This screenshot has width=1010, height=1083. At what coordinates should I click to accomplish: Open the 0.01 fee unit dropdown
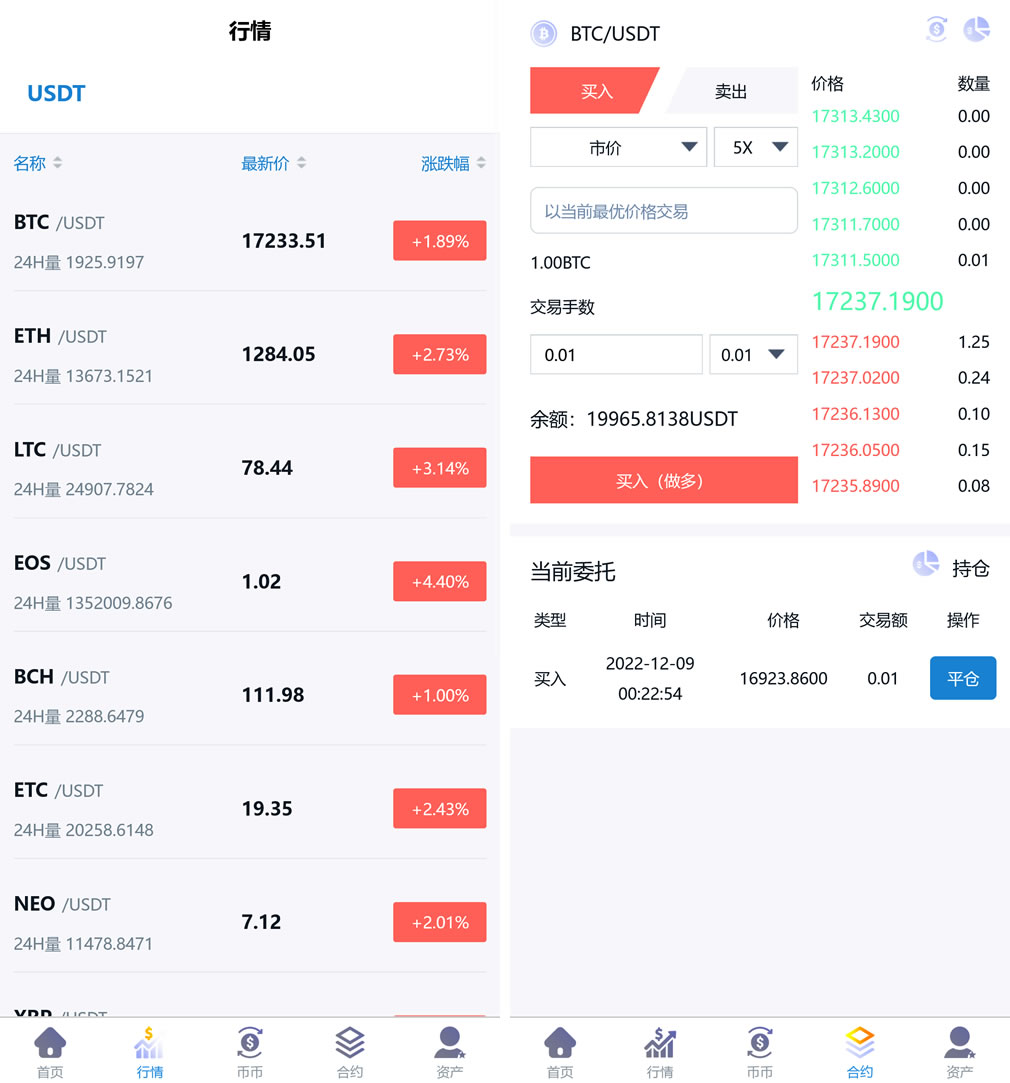[753, 355]
